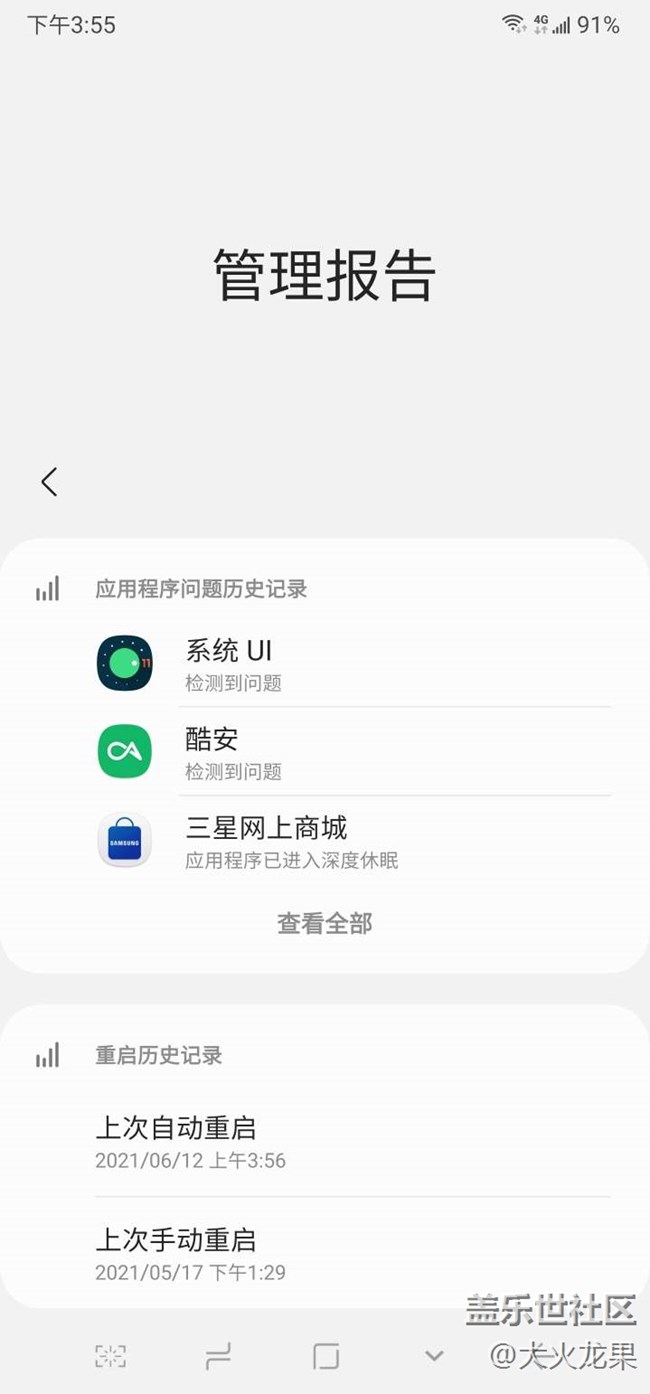Screen dimensions: 650x1394
Task: Go back from the 管理报告 page
Action: 49,482
